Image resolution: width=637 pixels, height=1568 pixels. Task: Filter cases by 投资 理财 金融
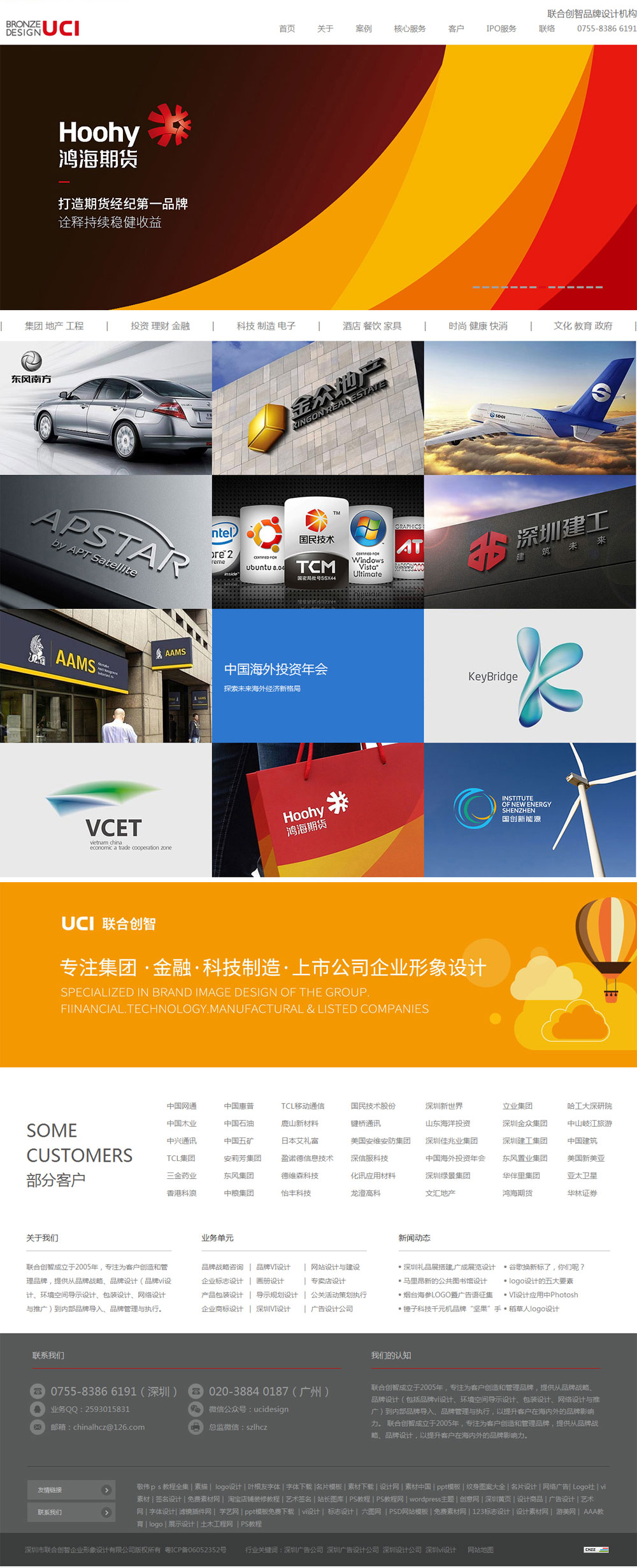[x=160, y=326]
